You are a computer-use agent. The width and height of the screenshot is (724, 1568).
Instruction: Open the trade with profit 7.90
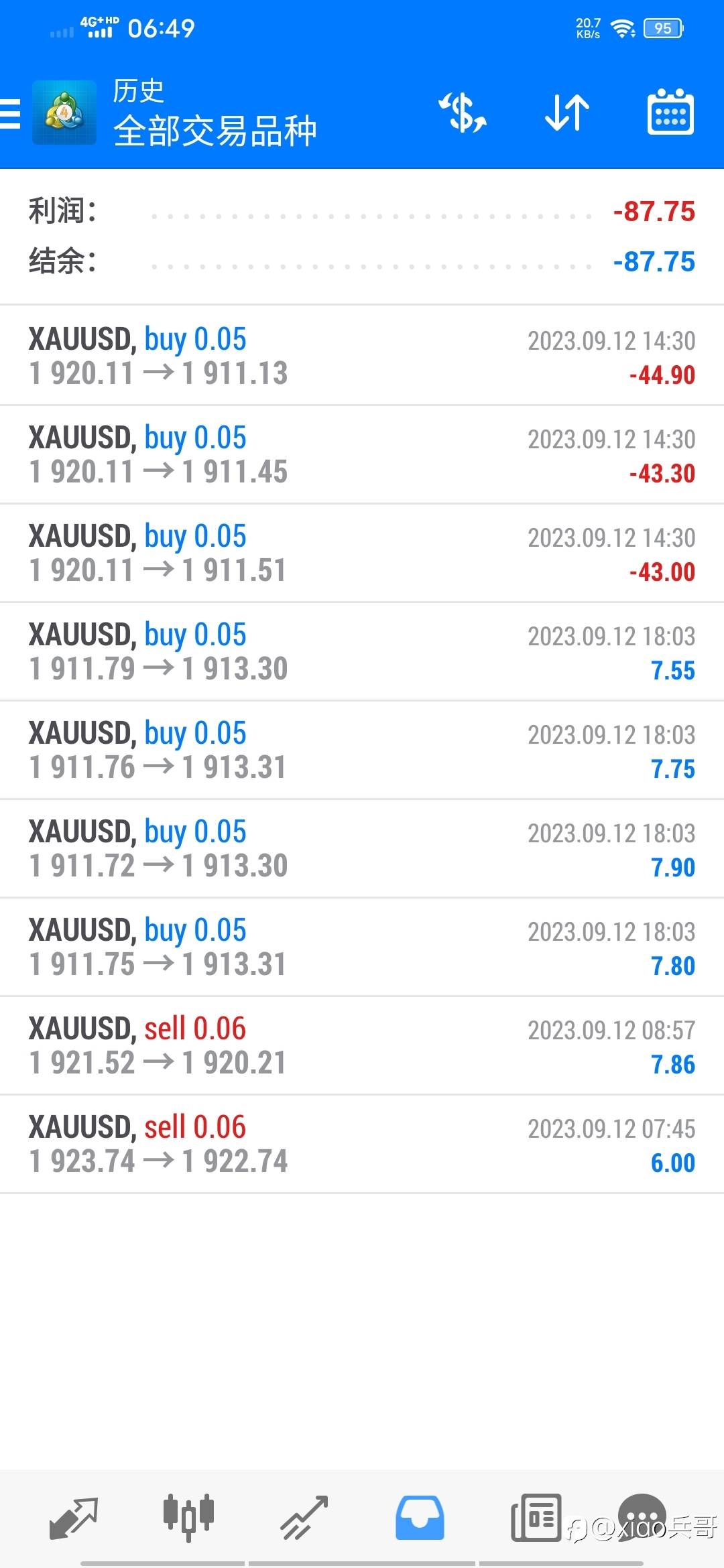pyautogui.click(x=362, y=848)
